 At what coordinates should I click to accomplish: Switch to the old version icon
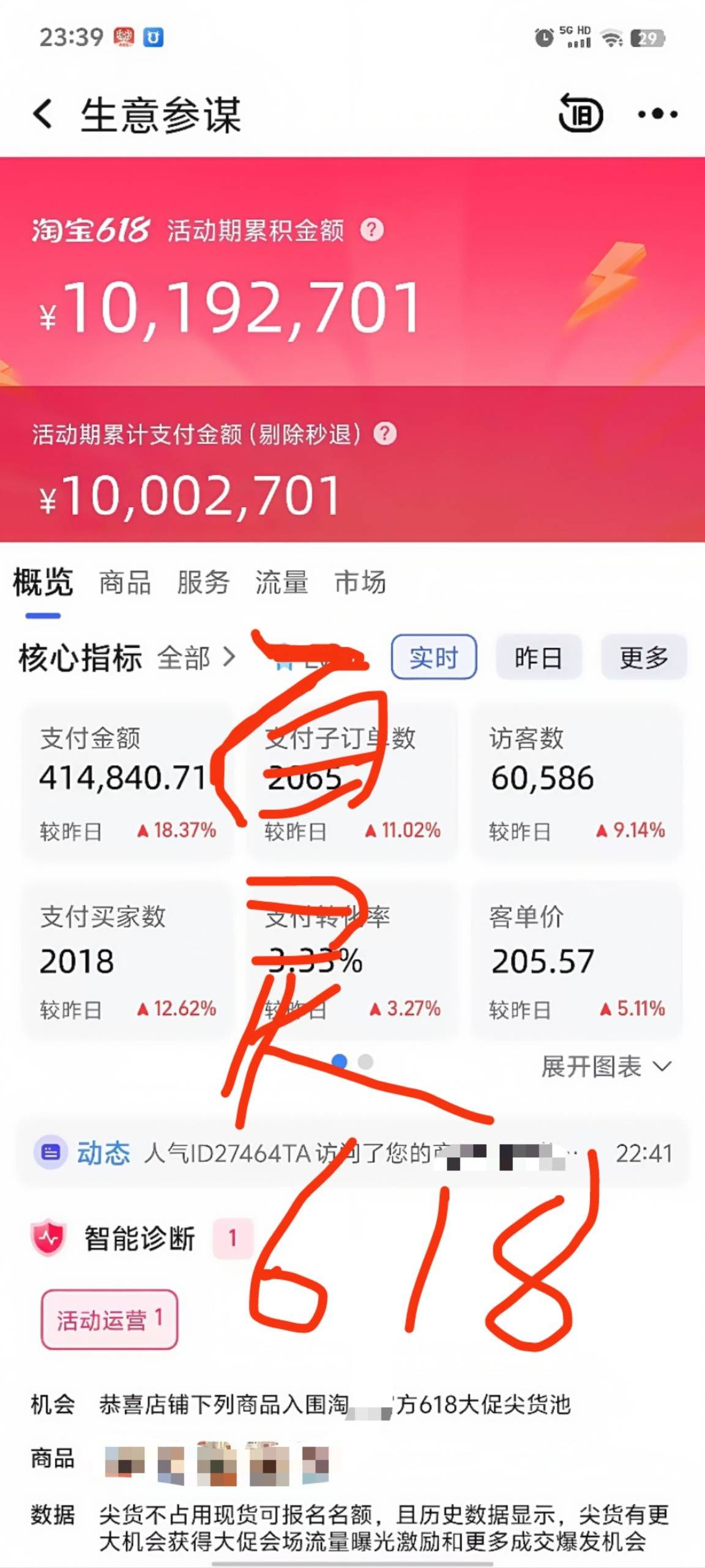pyautogui.click(x=581, y=114)
